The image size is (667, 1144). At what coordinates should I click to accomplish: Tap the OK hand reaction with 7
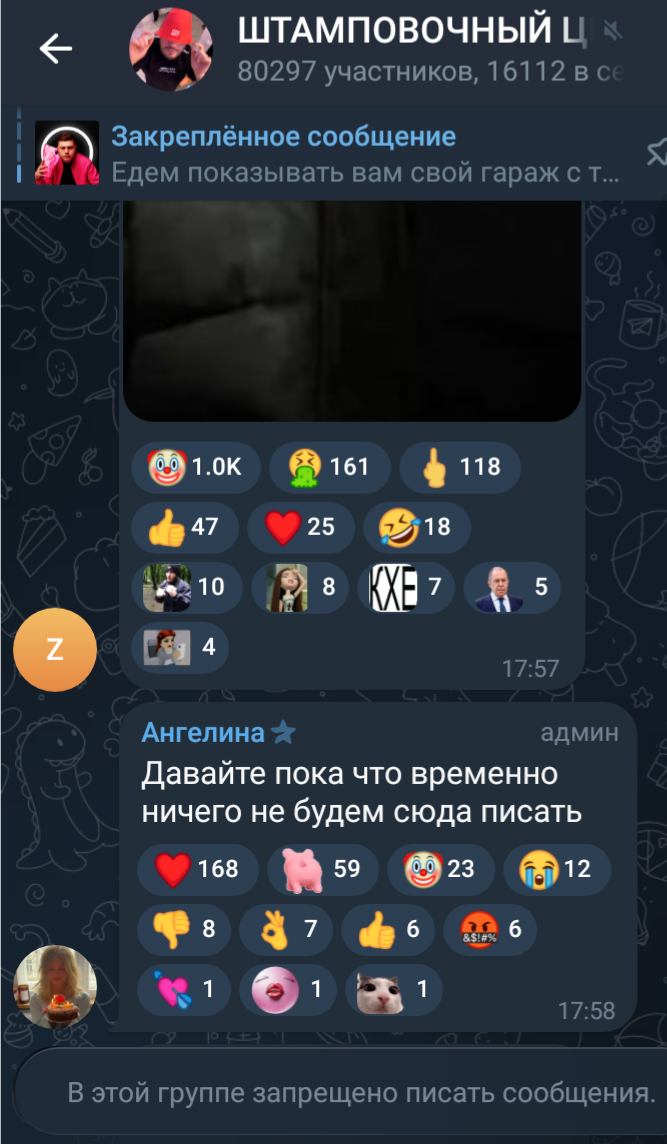[x=286, y=930]
